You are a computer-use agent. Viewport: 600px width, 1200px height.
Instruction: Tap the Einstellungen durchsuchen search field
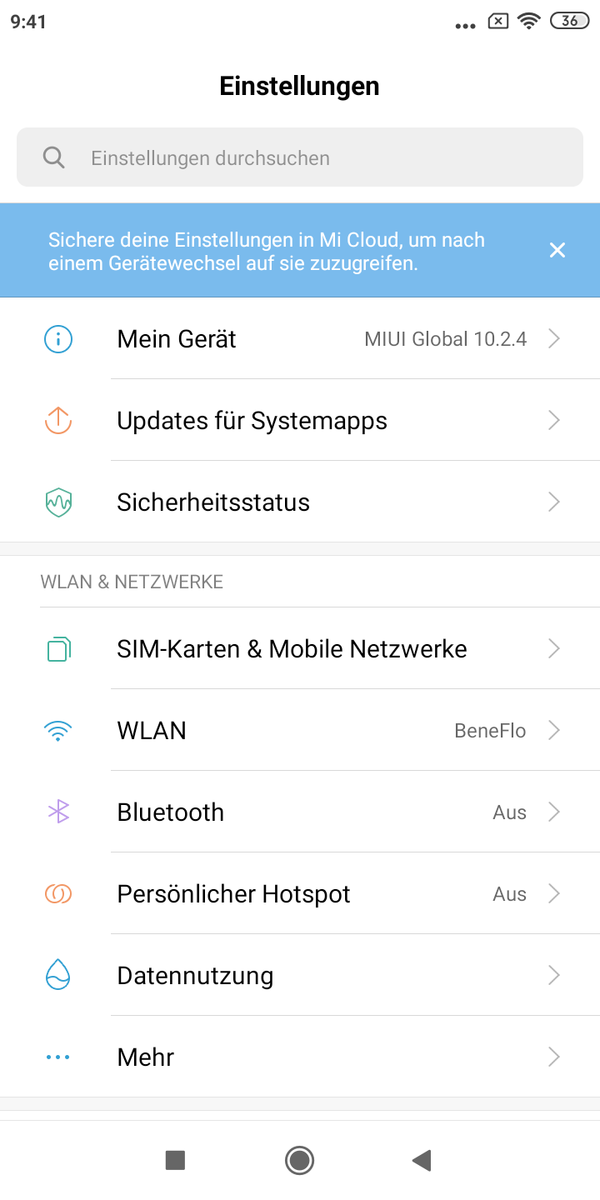pyautogui.click(x=300, y=158)
